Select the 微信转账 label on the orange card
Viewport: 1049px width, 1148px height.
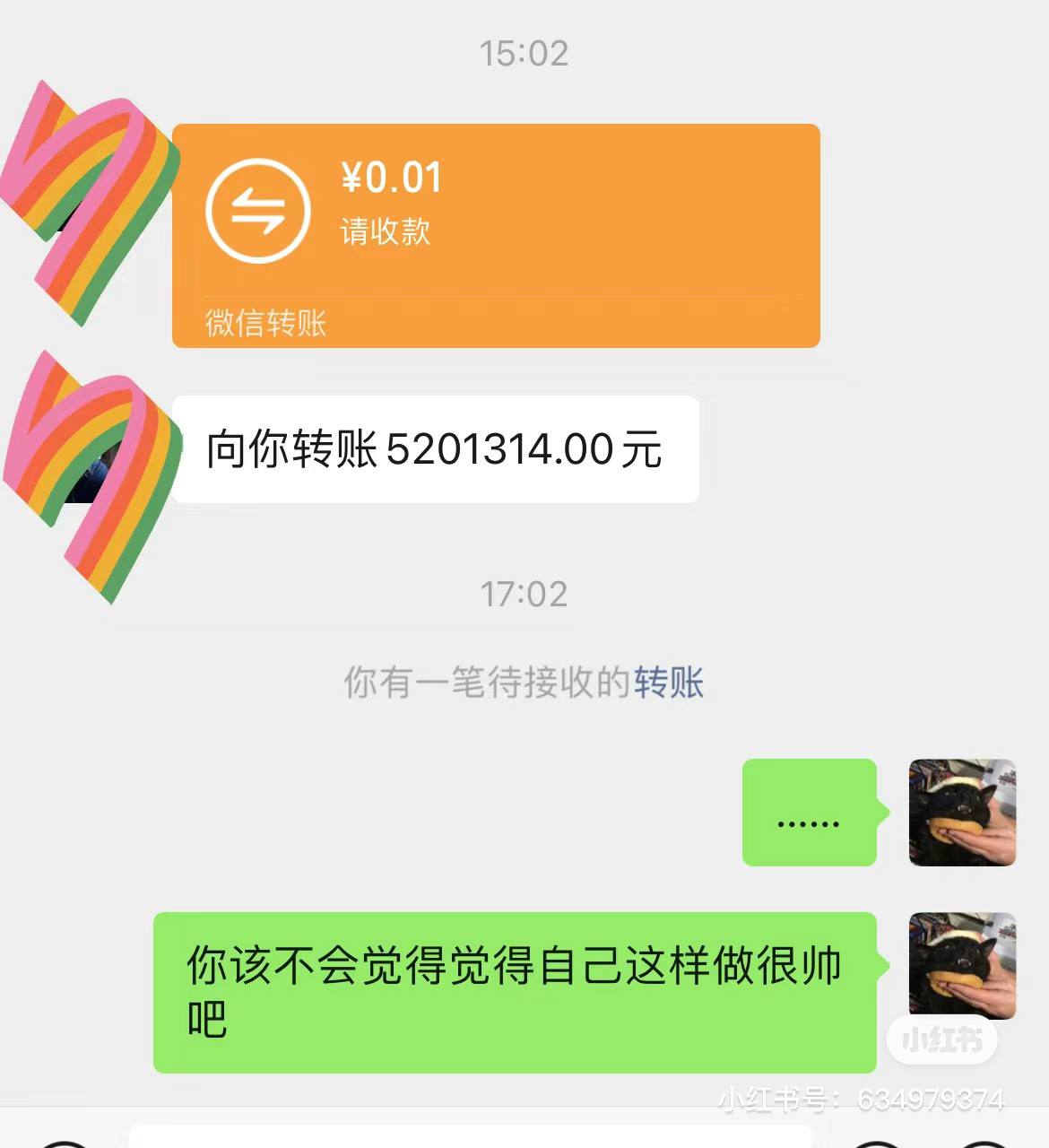click(264, 326)
